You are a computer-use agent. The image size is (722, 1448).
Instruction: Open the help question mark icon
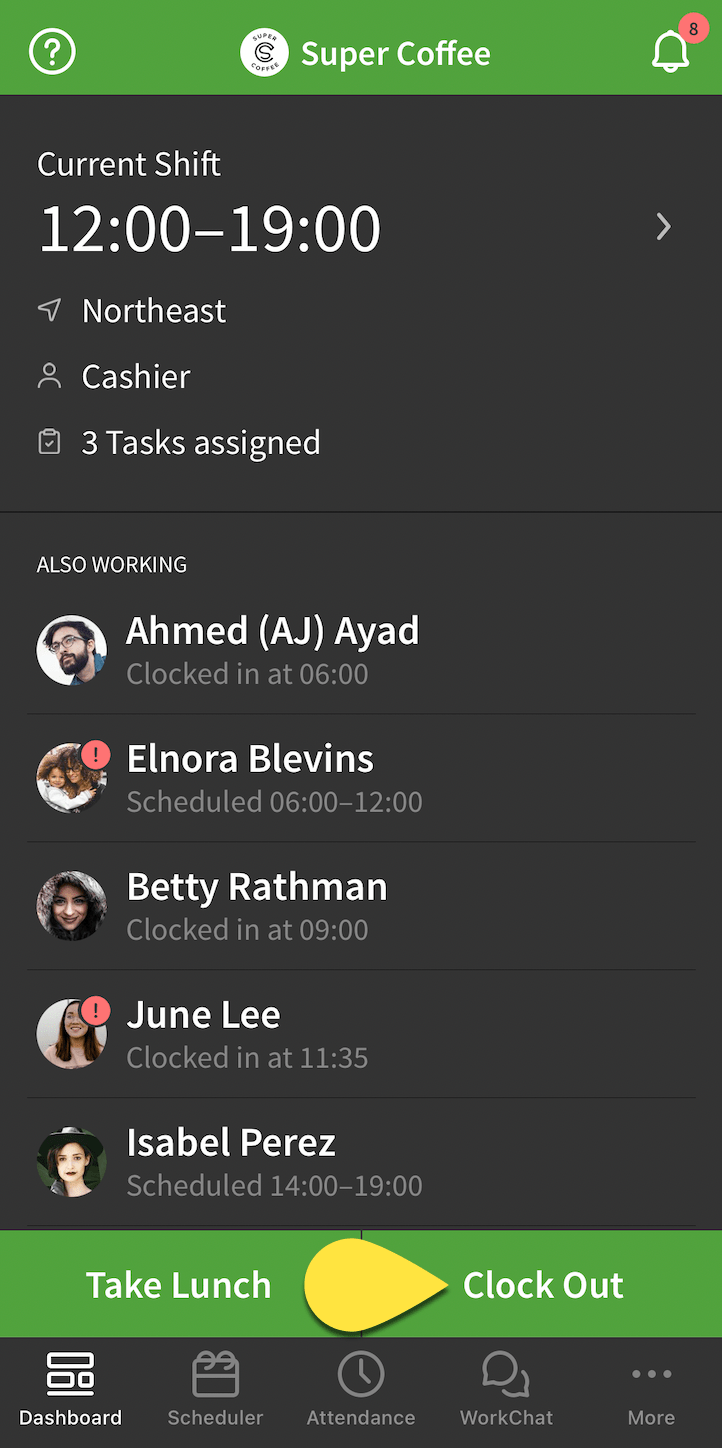coord(52,52)
